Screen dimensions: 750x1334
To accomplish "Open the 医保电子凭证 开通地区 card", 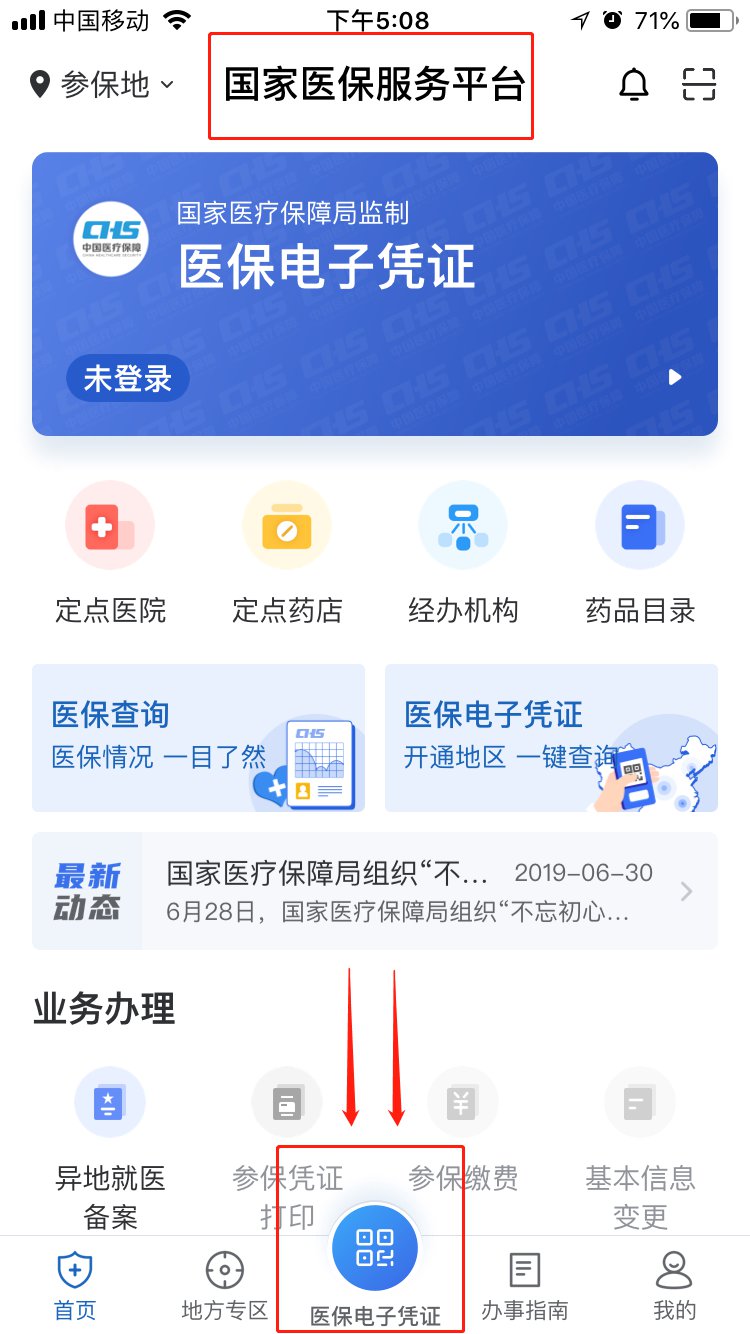I will (x=551, y=738).
